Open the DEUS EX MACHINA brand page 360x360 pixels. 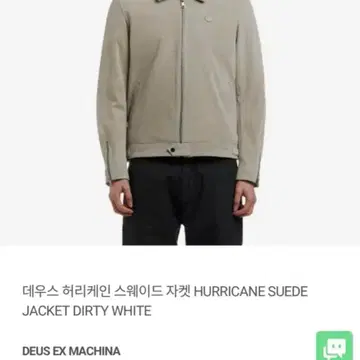(x=71, y=351)
